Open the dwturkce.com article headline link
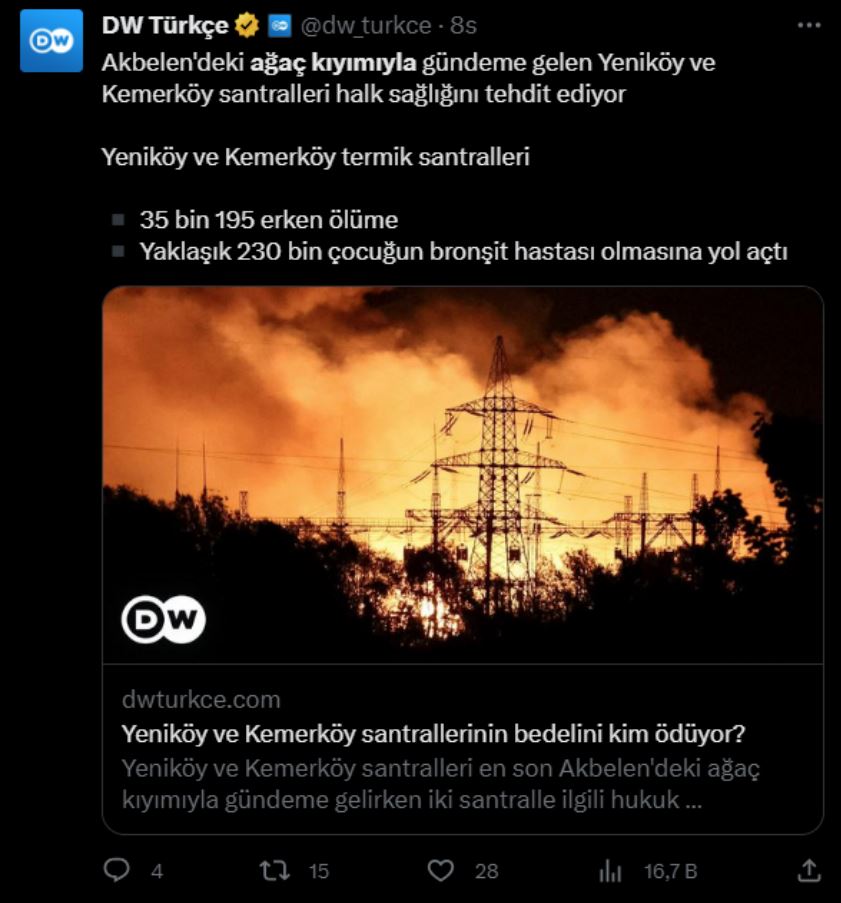 [433, 733]
